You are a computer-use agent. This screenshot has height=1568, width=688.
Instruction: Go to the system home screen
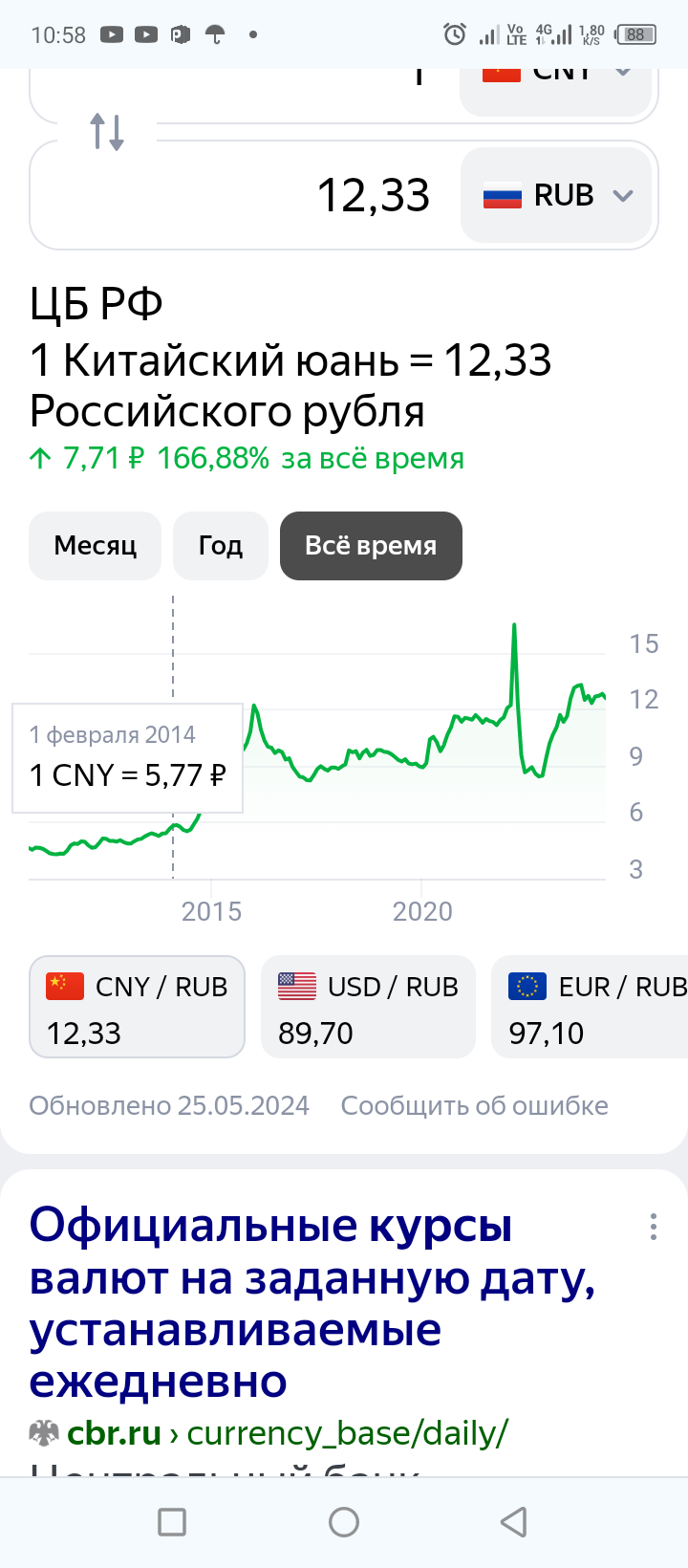[x=344, y=1522]
